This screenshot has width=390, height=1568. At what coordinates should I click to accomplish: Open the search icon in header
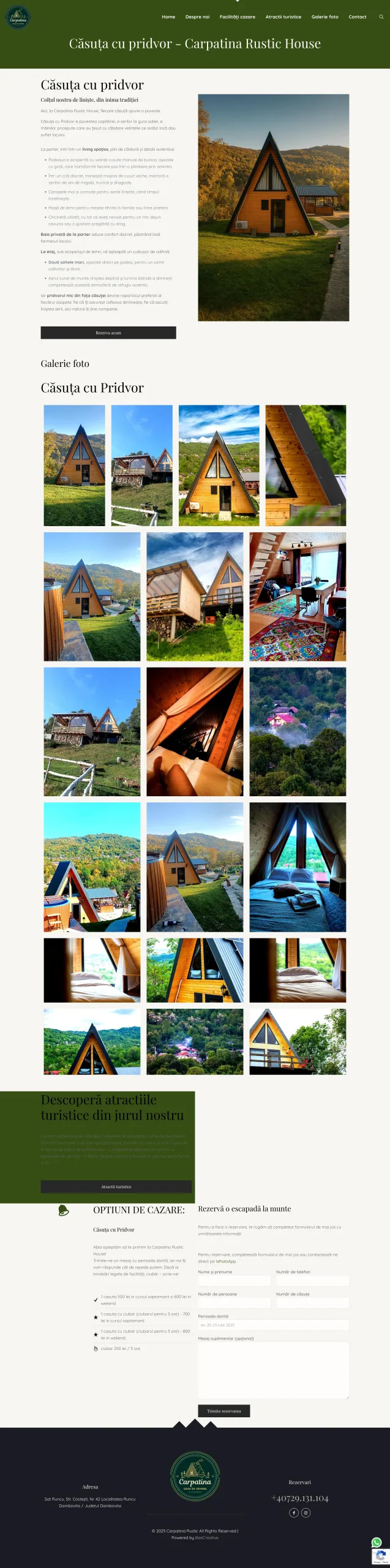(381, 17)
